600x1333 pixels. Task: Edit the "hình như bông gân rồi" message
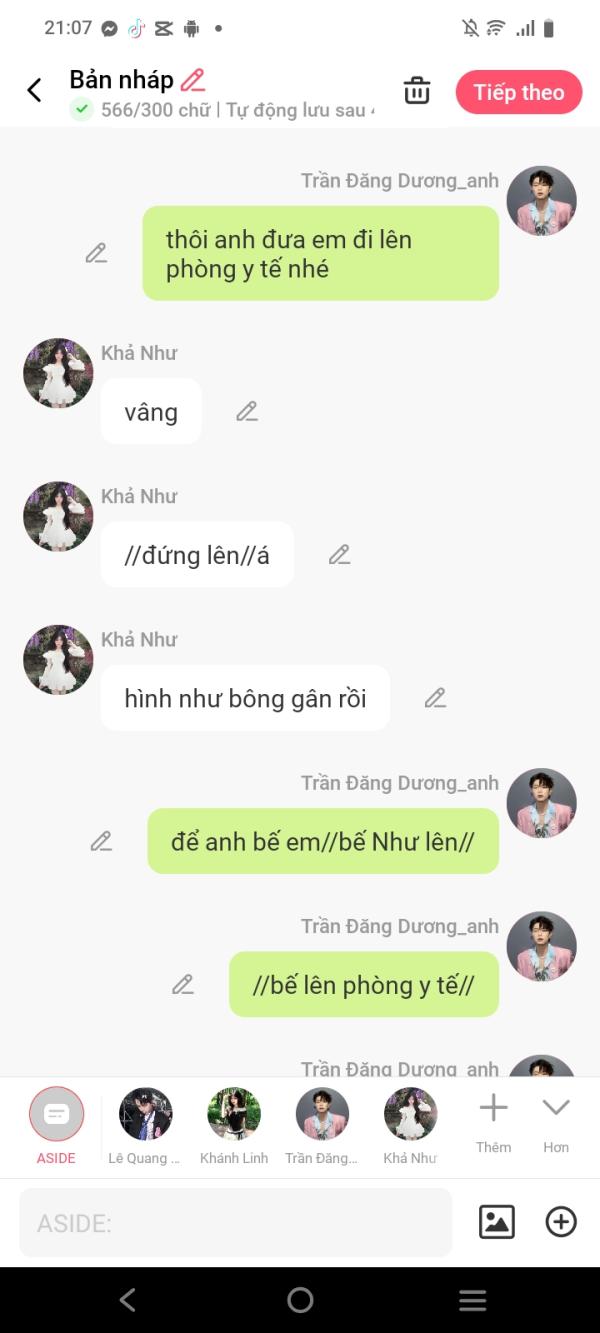pos(435,698)
